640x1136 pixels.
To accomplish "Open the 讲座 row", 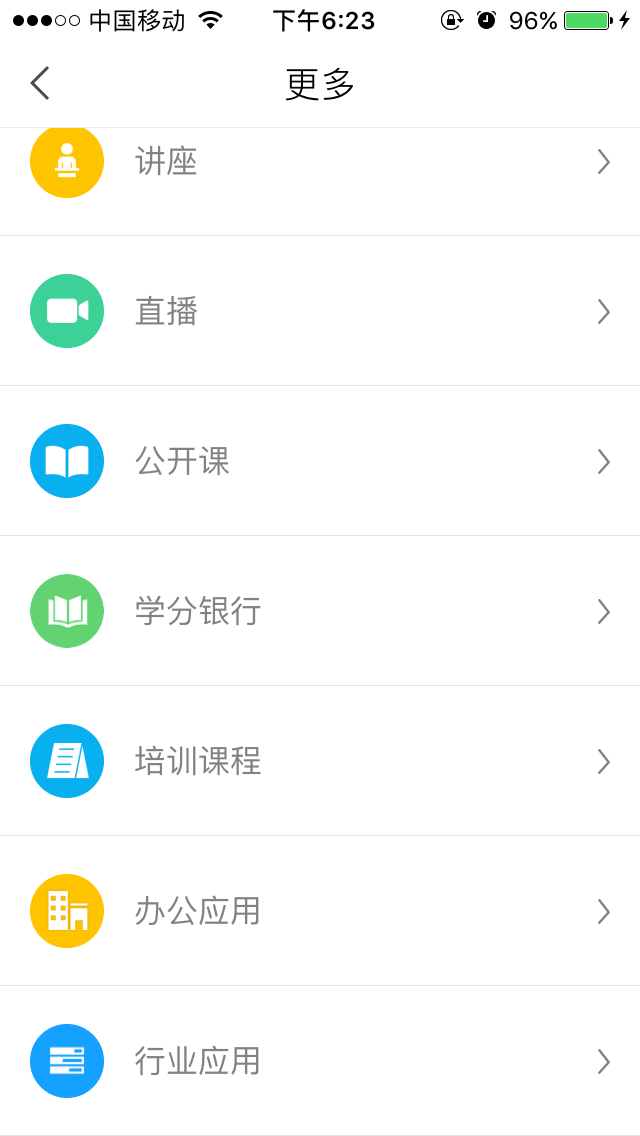I will click(x=320, y=181).
